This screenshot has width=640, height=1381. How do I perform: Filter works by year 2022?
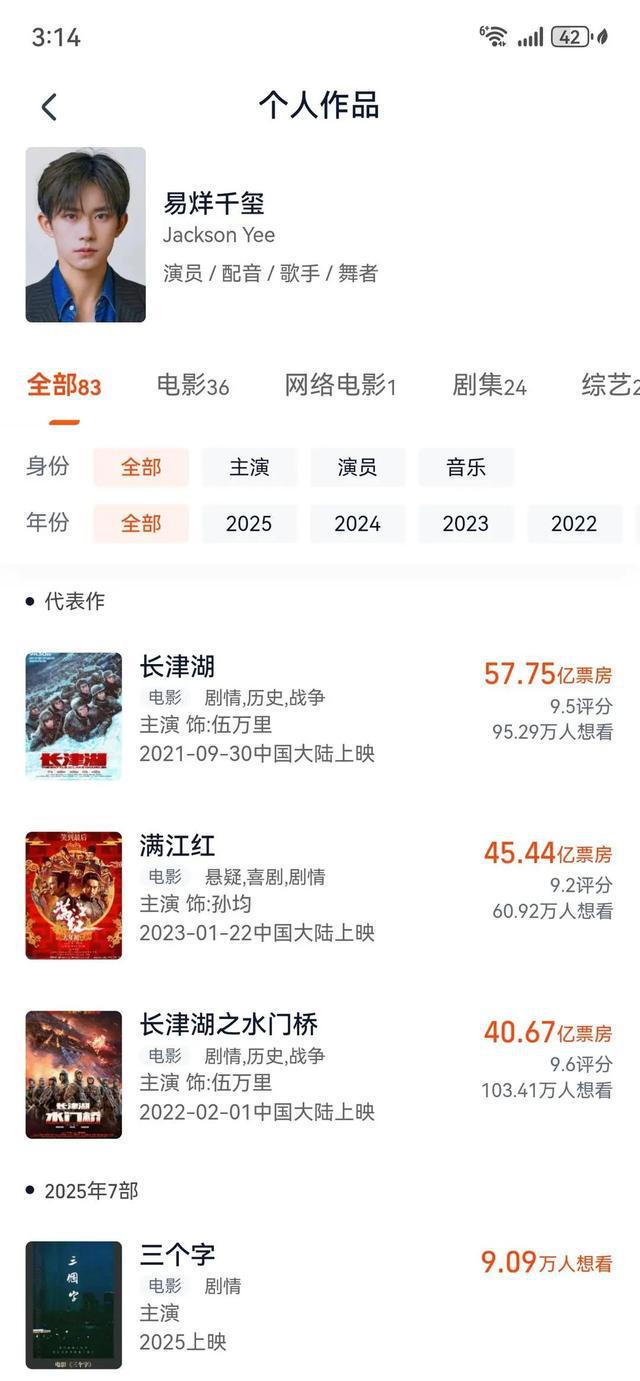(x=573, y=523)
